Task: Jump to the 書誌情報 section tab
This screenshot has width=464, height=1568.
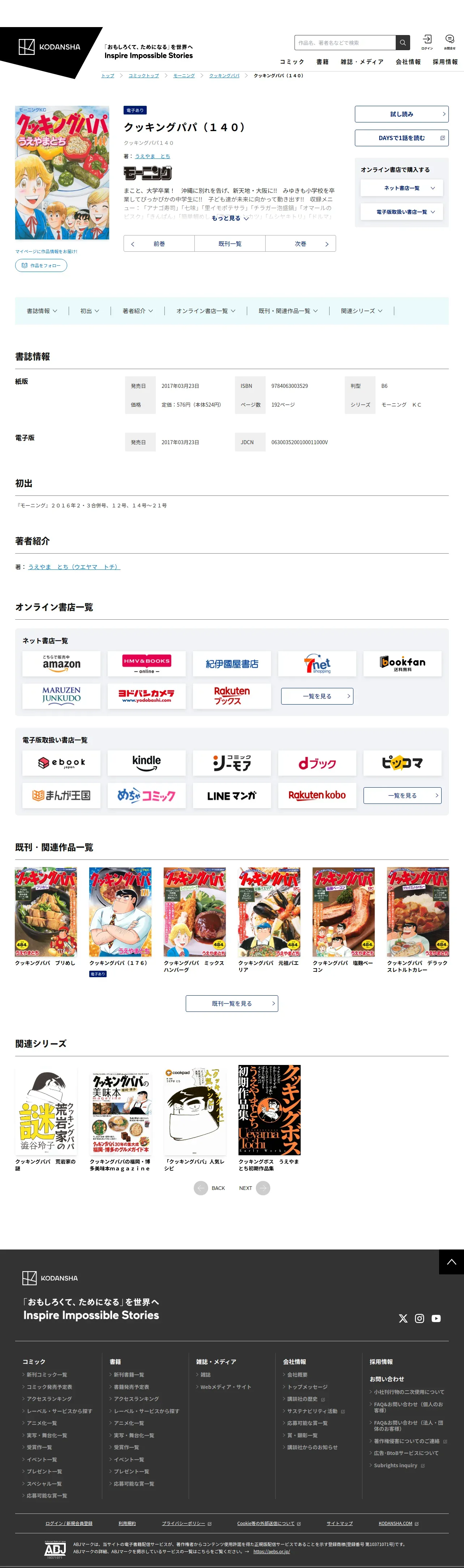Action: tap(42, 311)
